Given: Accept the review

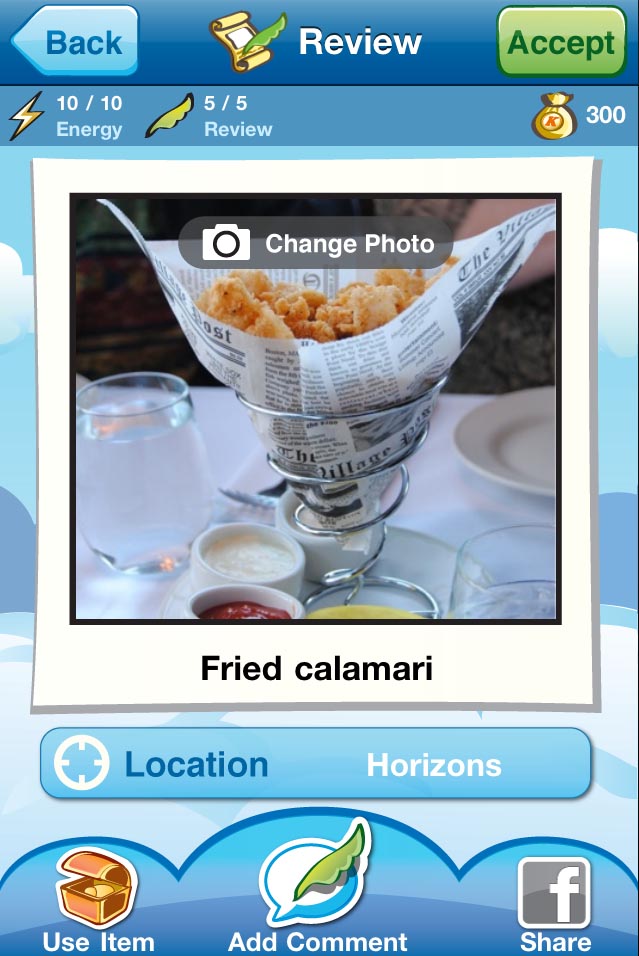Looking at the screenshot, I should pos(561,42).
